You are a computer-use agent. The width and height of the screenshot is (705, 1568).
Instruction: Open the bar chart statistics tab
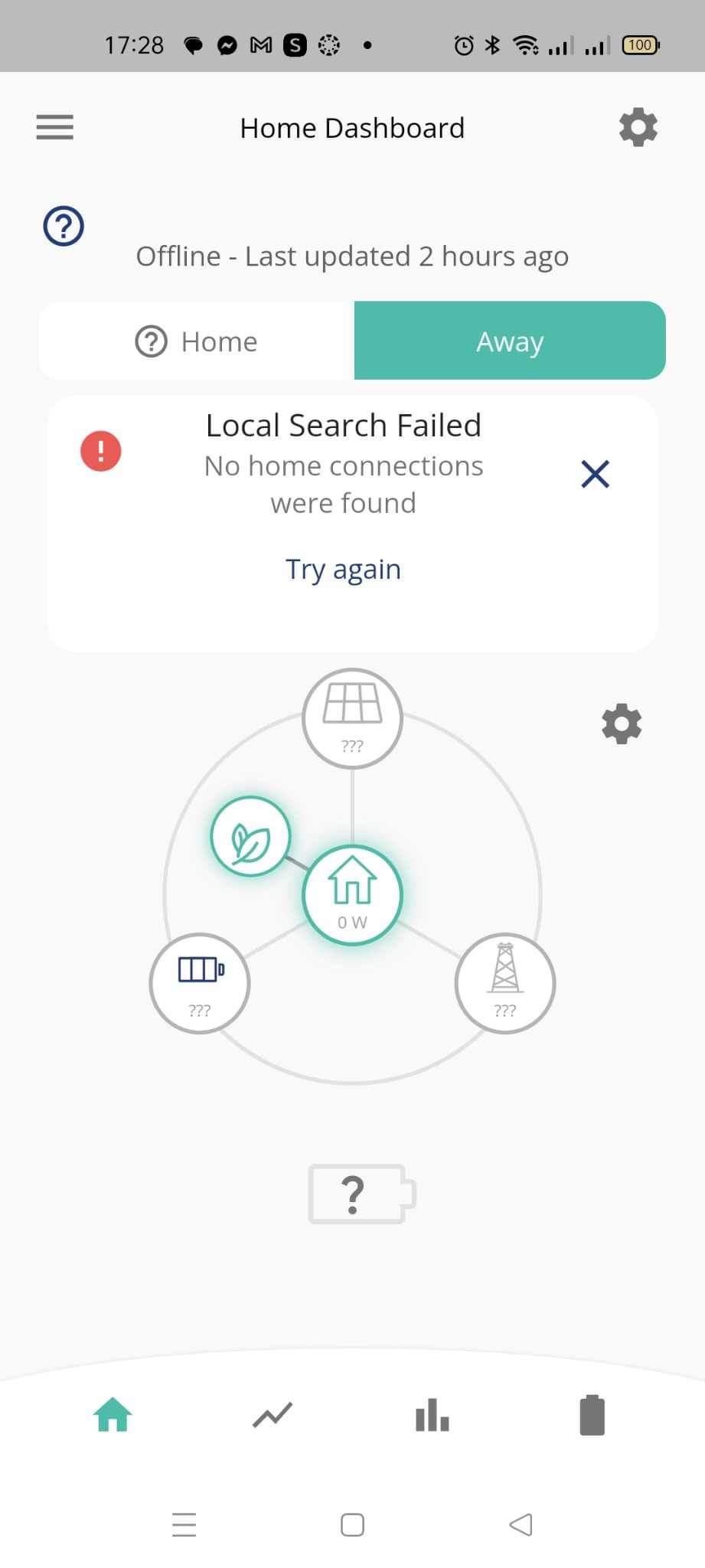tap(432, 1414)
